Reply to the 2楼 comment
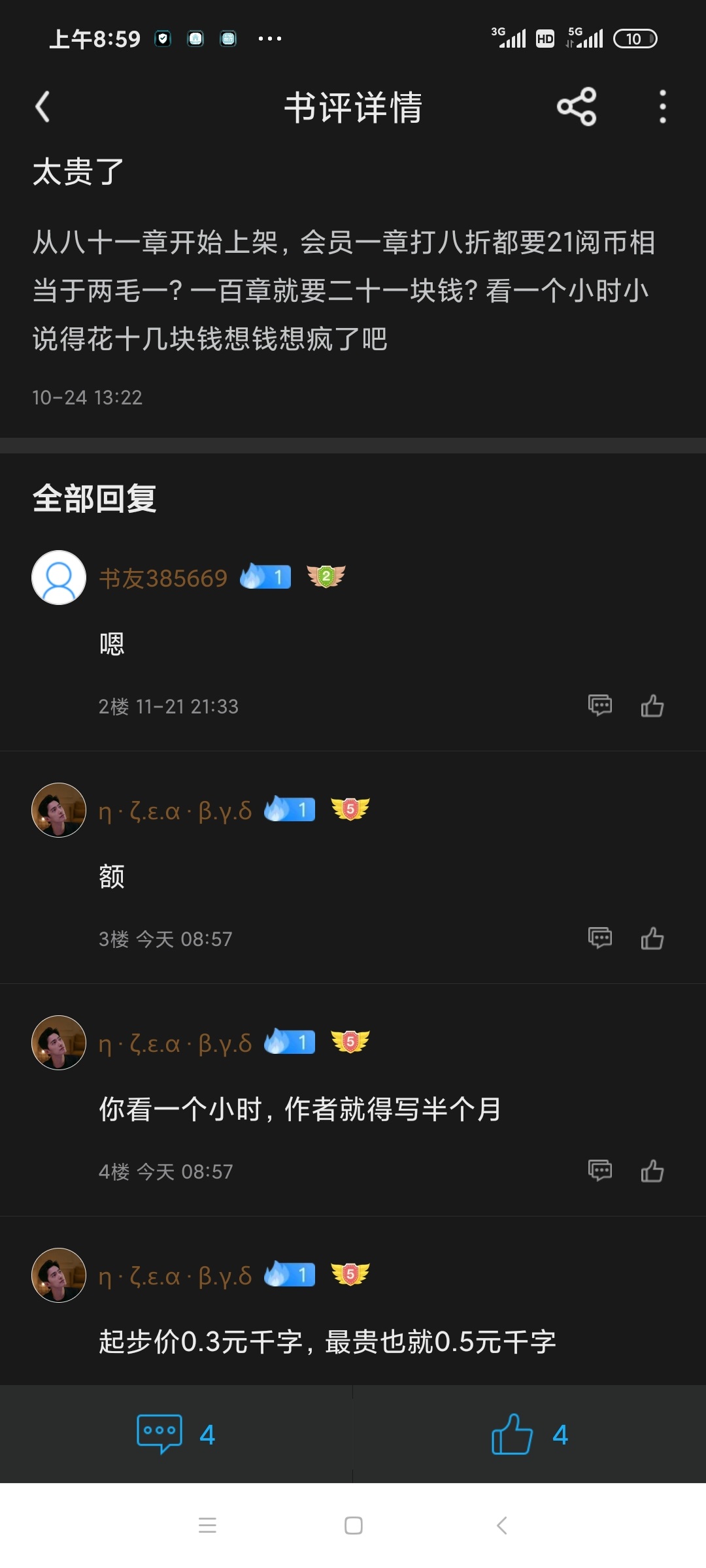The image size is (706, 1568). coord(600,706)
